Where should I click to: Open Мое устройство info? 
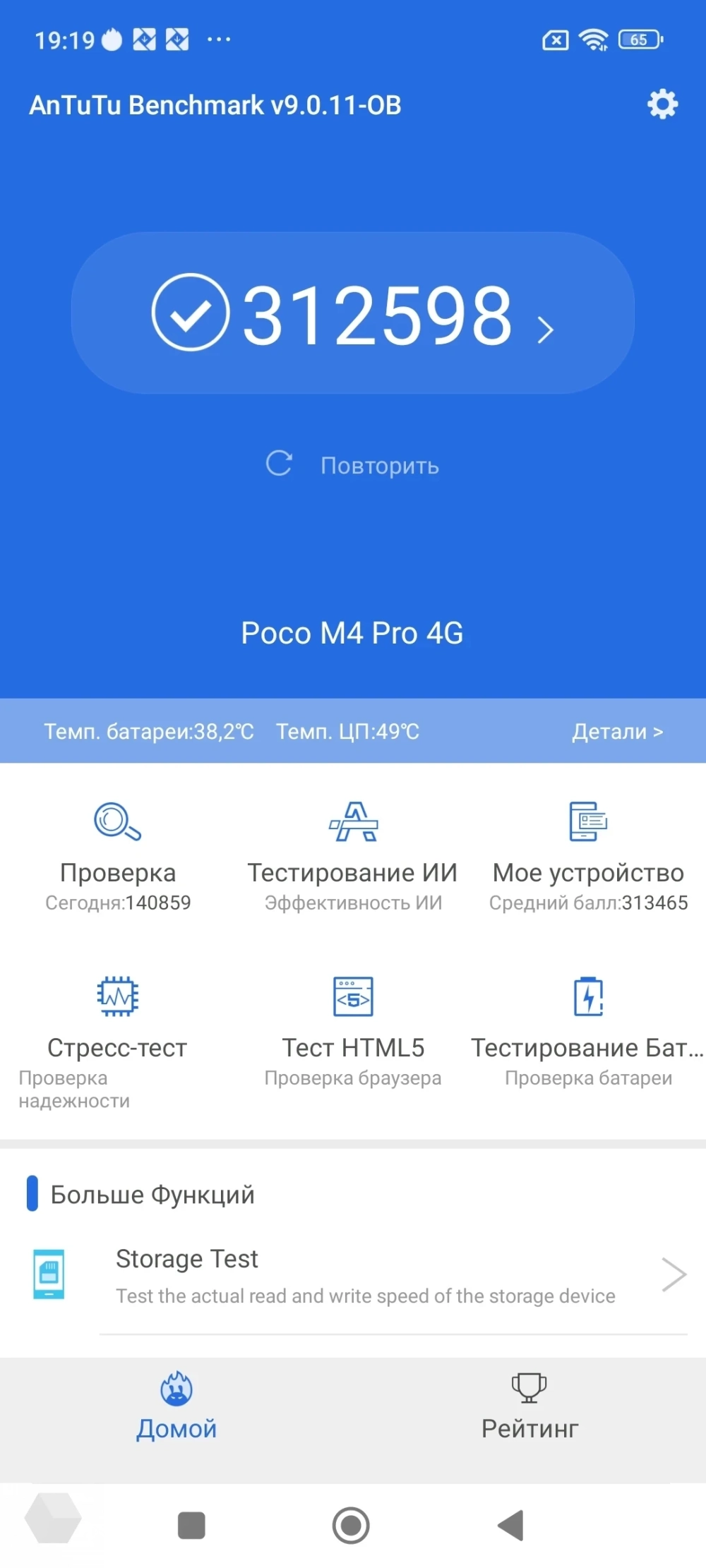[588, 857]
